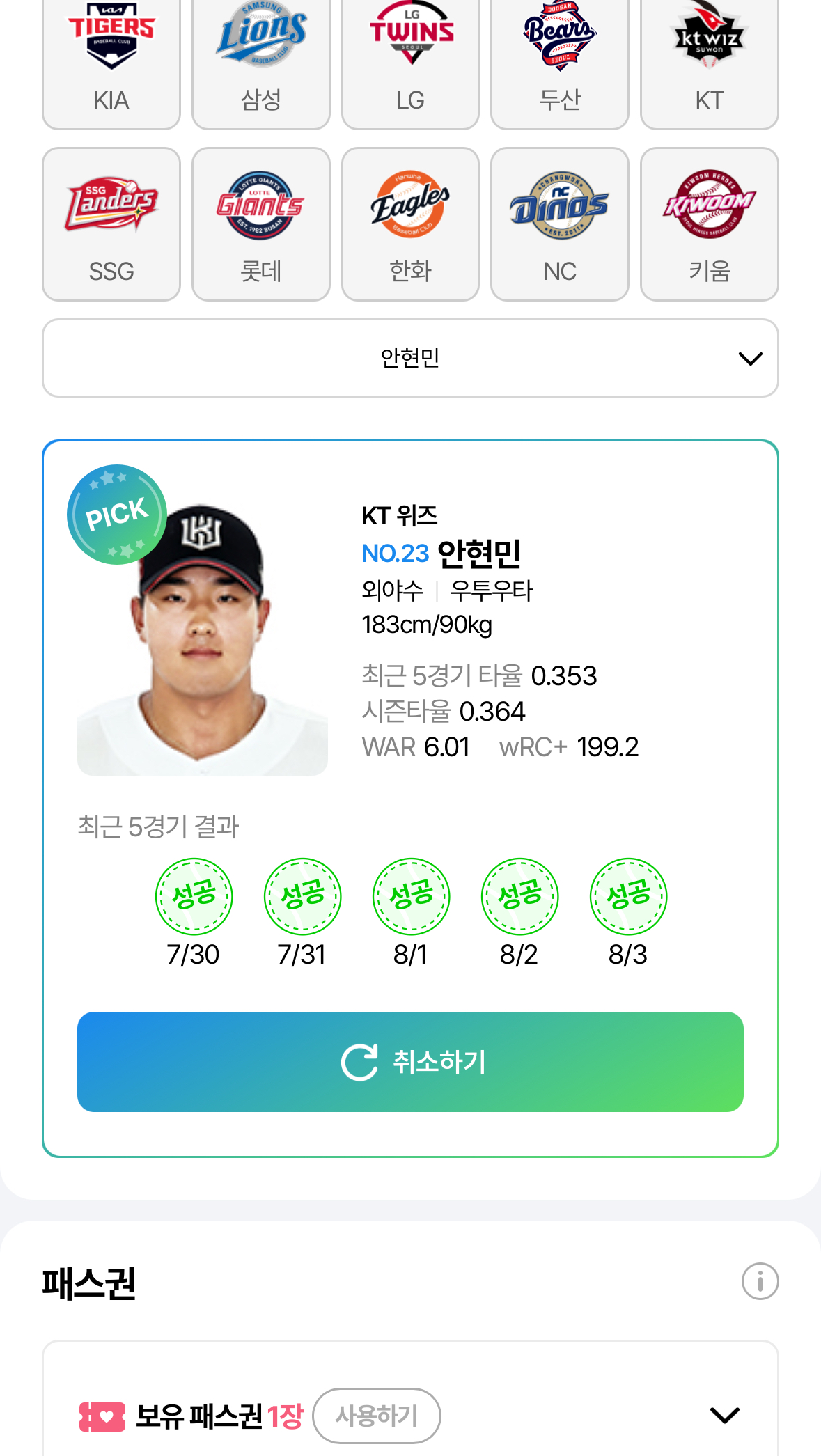Select the NC Dinos team
821x1456 pixels.
(560, 224)
